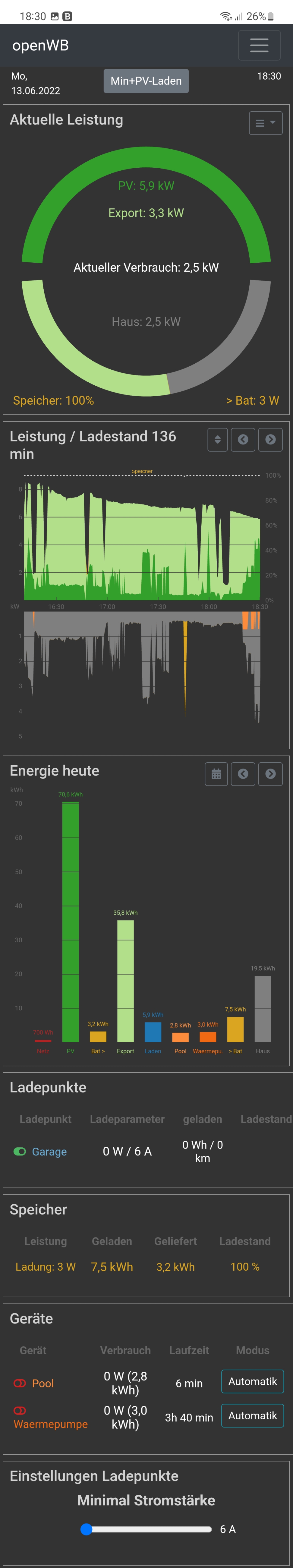This screenshot has width=293, height=1568.
Task: Show next day in Energie heute
Action: coord(270,774)
